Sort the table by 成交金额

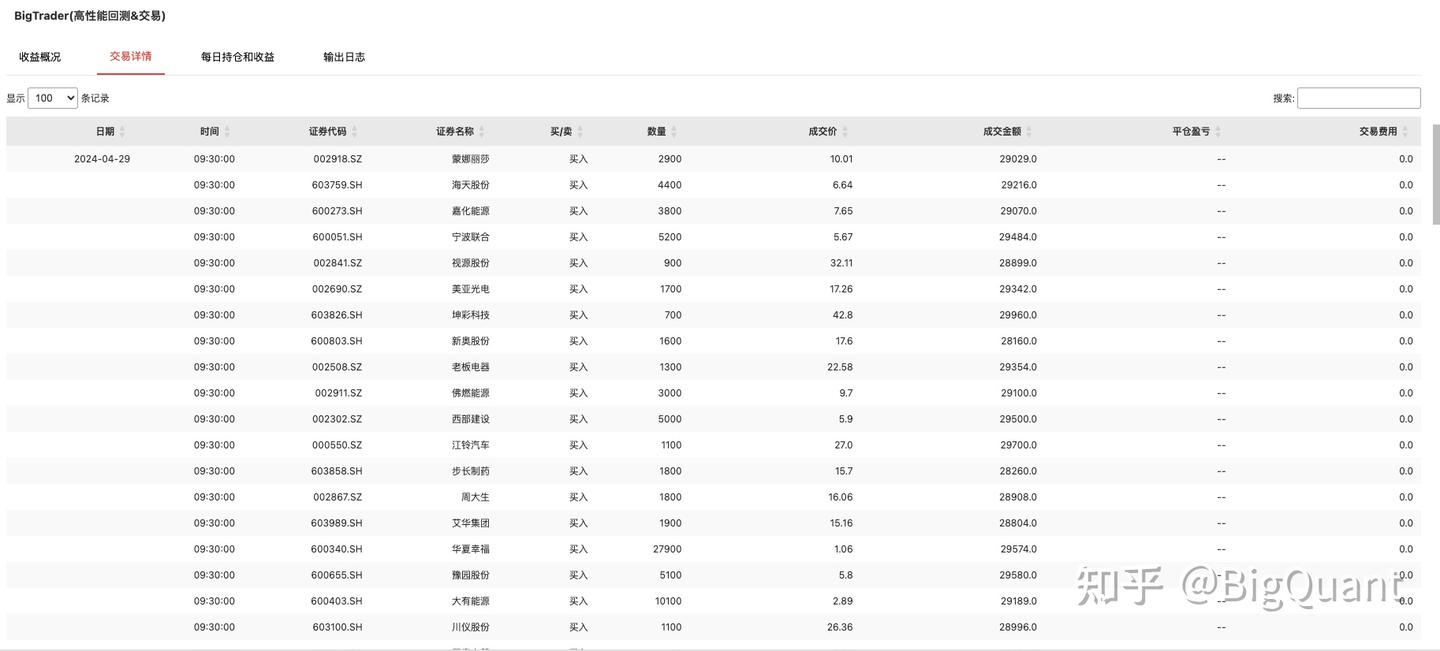[1003, 132]
